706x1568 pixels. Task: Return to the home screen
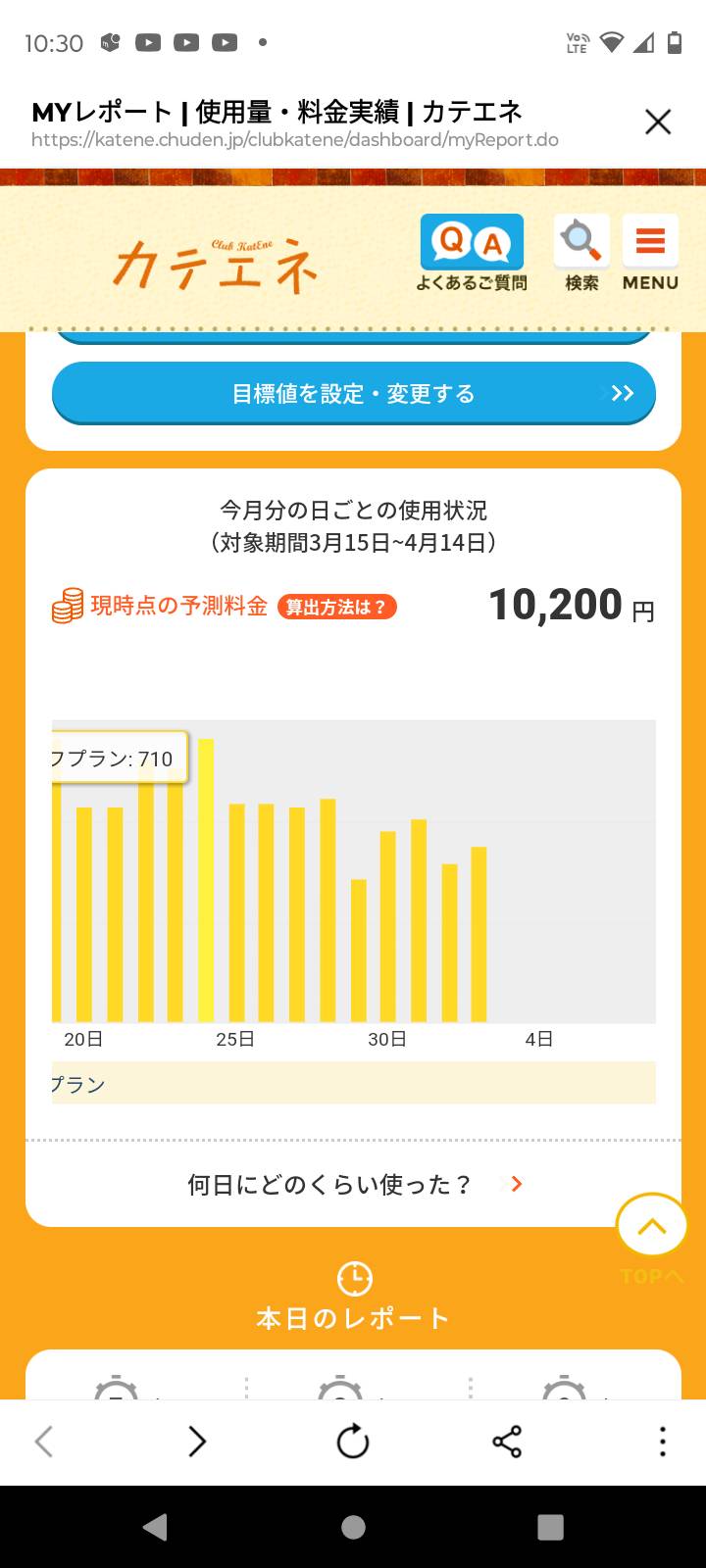[353, 1527]
